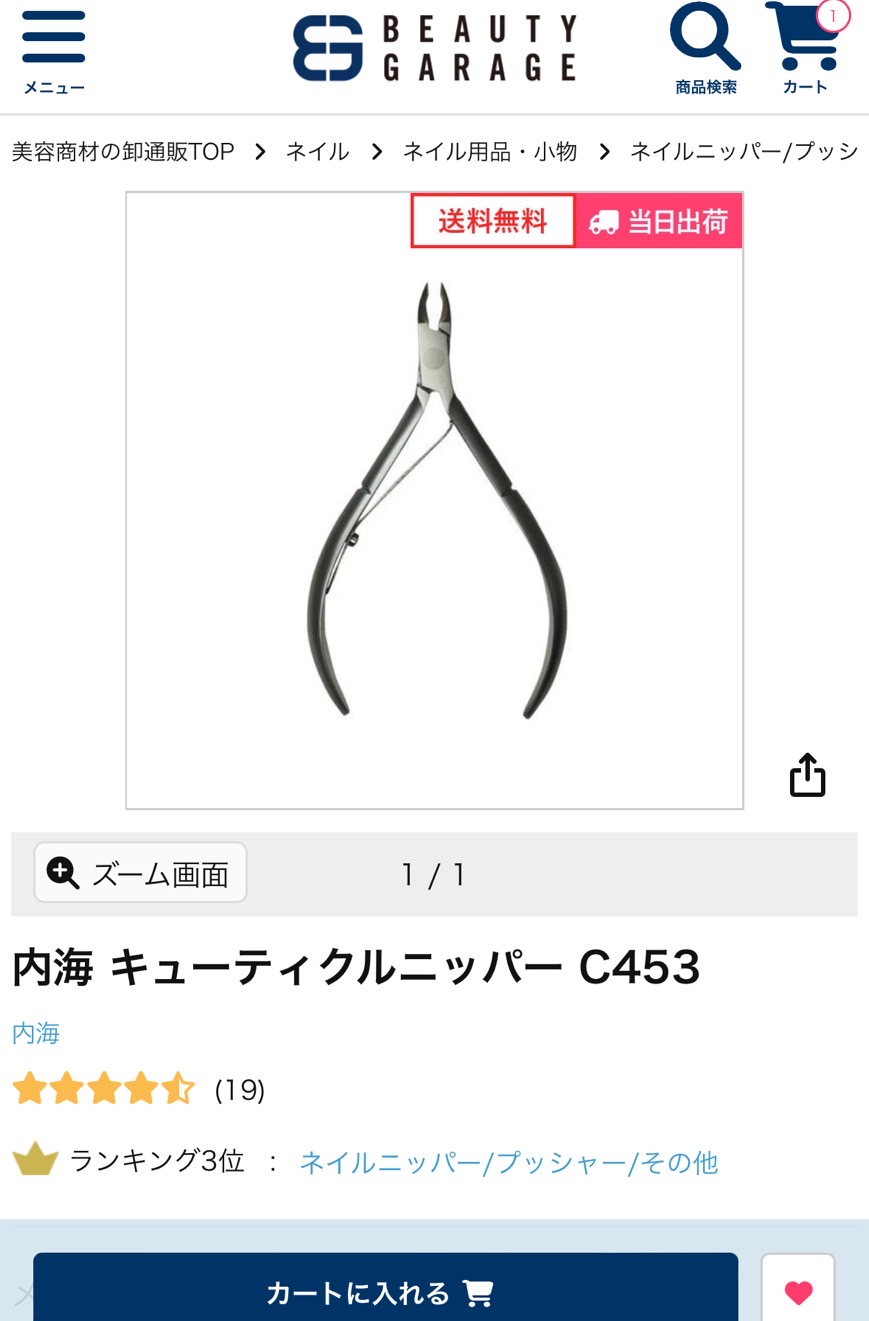Share this cuticle nipper product
This screenshot has height=1321, width=869.
[x=807, y=775]
